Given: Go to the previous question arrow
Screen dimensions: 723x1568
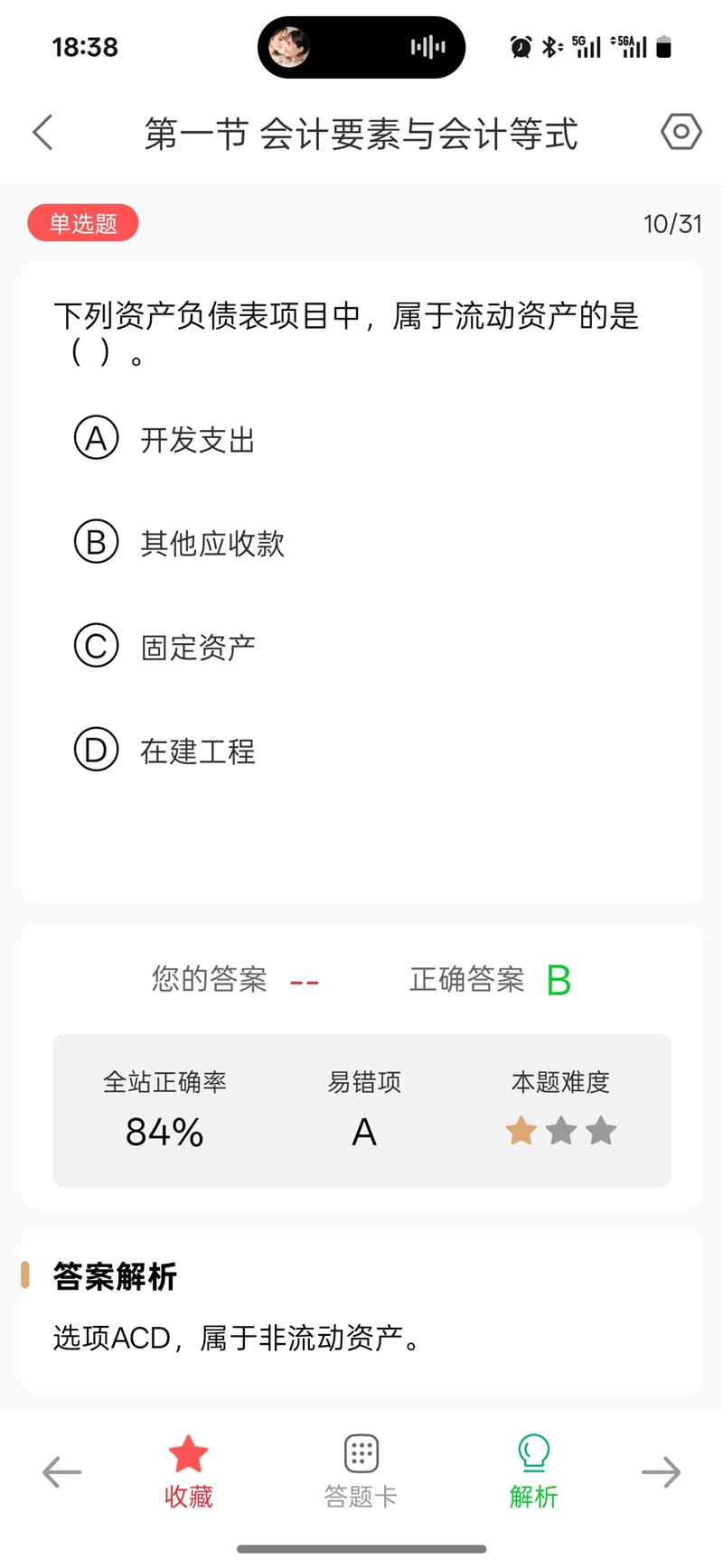Looking at the screenshot, I should point(61,1472).
